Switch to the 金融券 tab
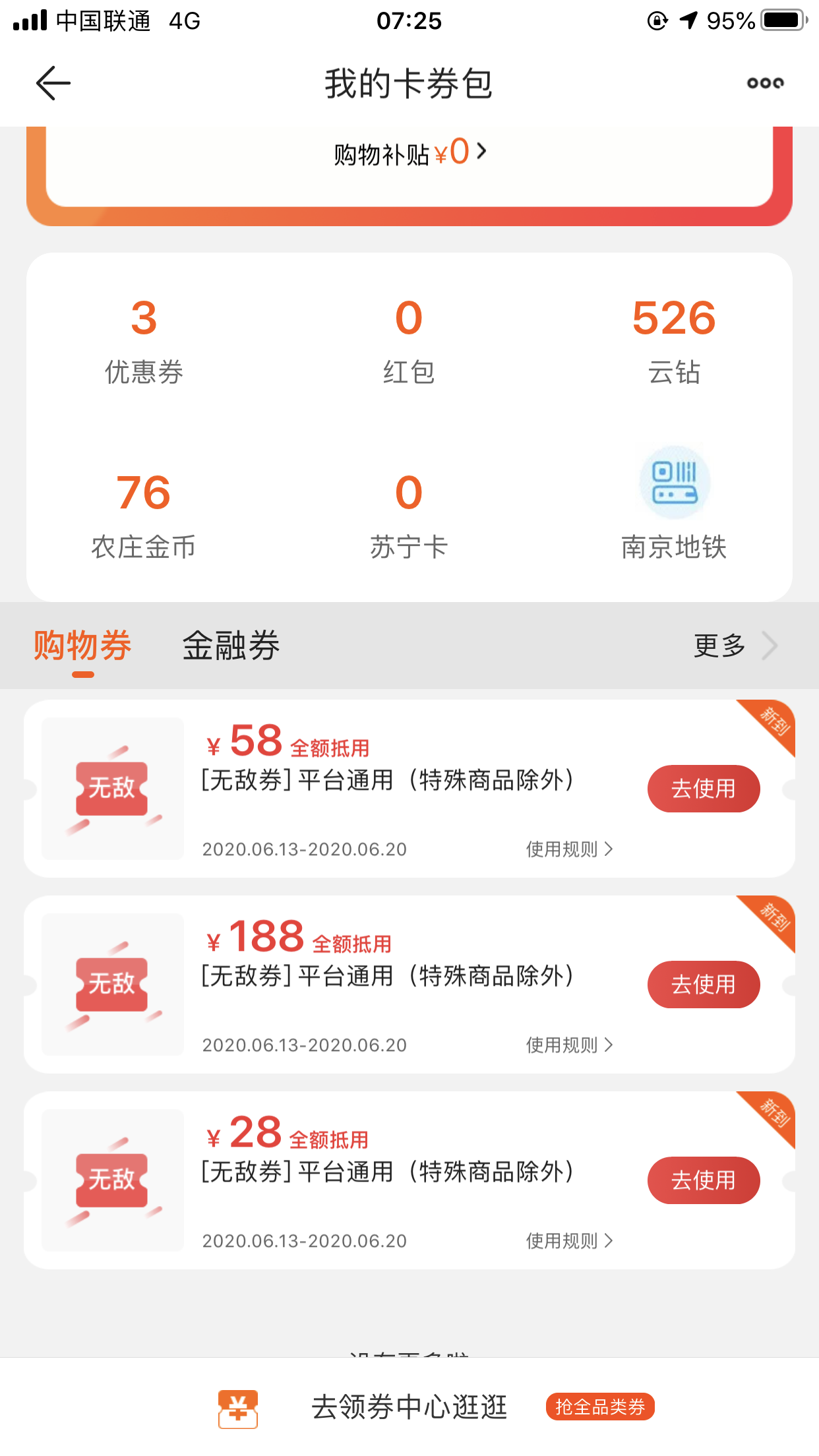Image resolution: width=819 pixels, height=1456 pixels. [x=231, y=645]
